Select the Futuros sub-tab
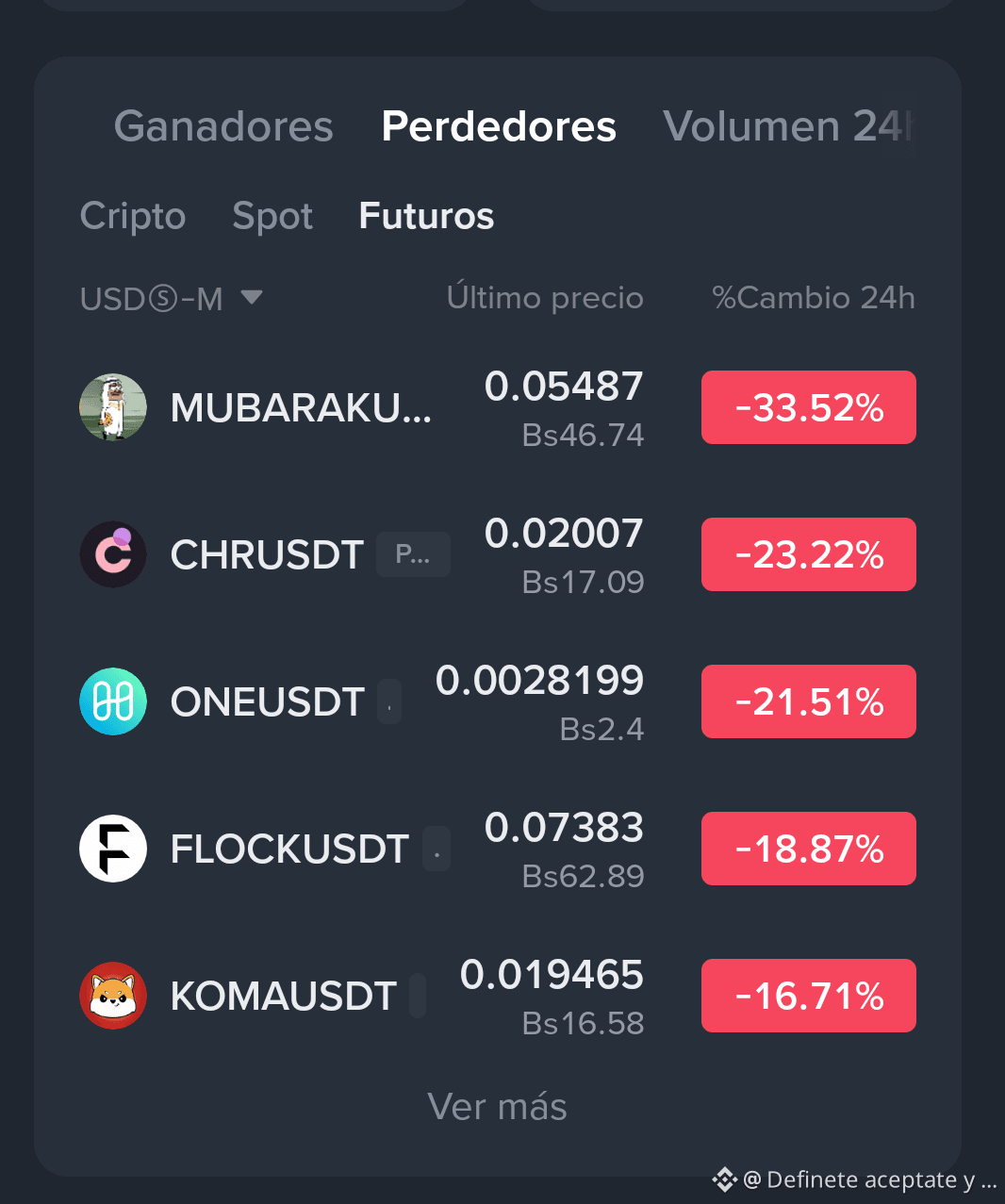Image resolution: width=1005 pixels, height=1204 pixels. pos(426,216)
